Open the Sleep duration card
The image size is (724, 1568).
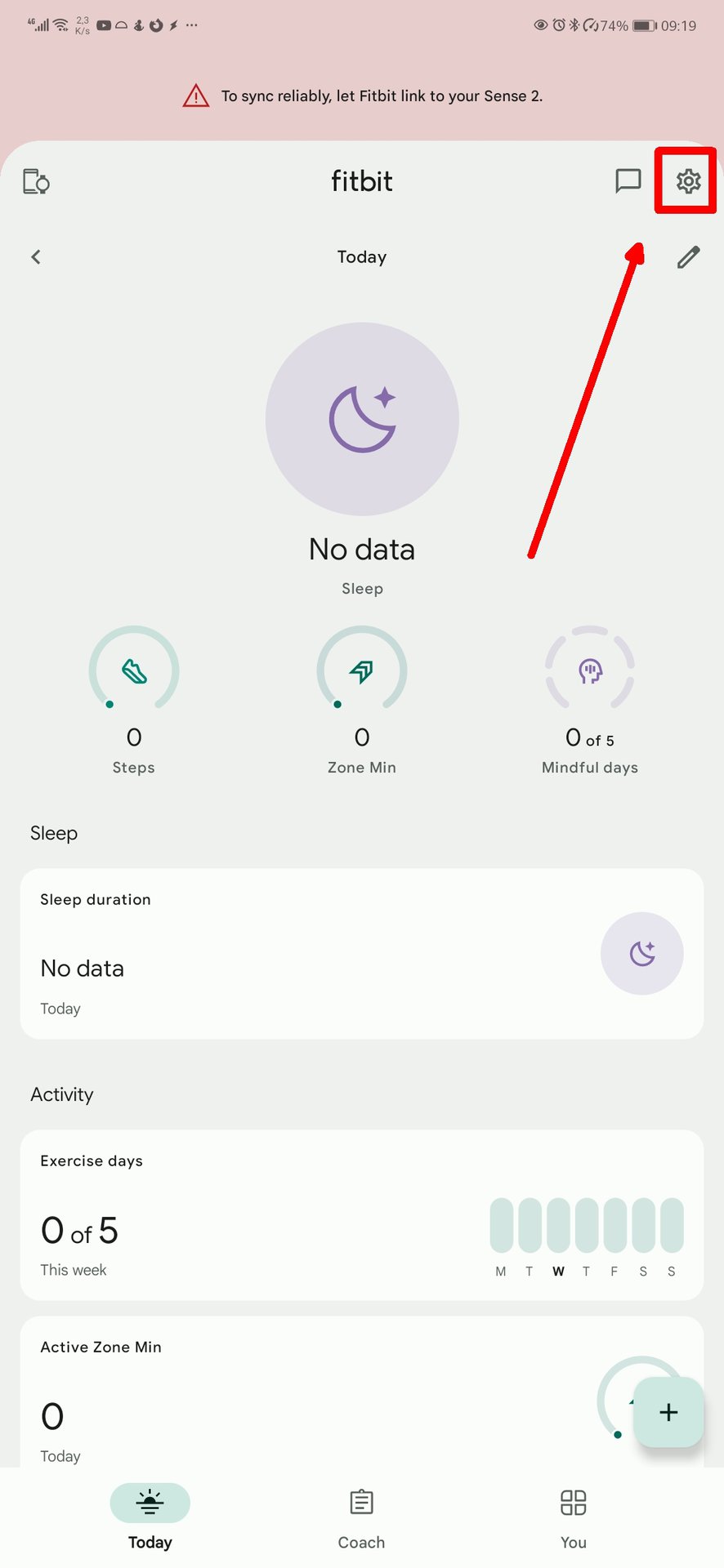(362, 954)
